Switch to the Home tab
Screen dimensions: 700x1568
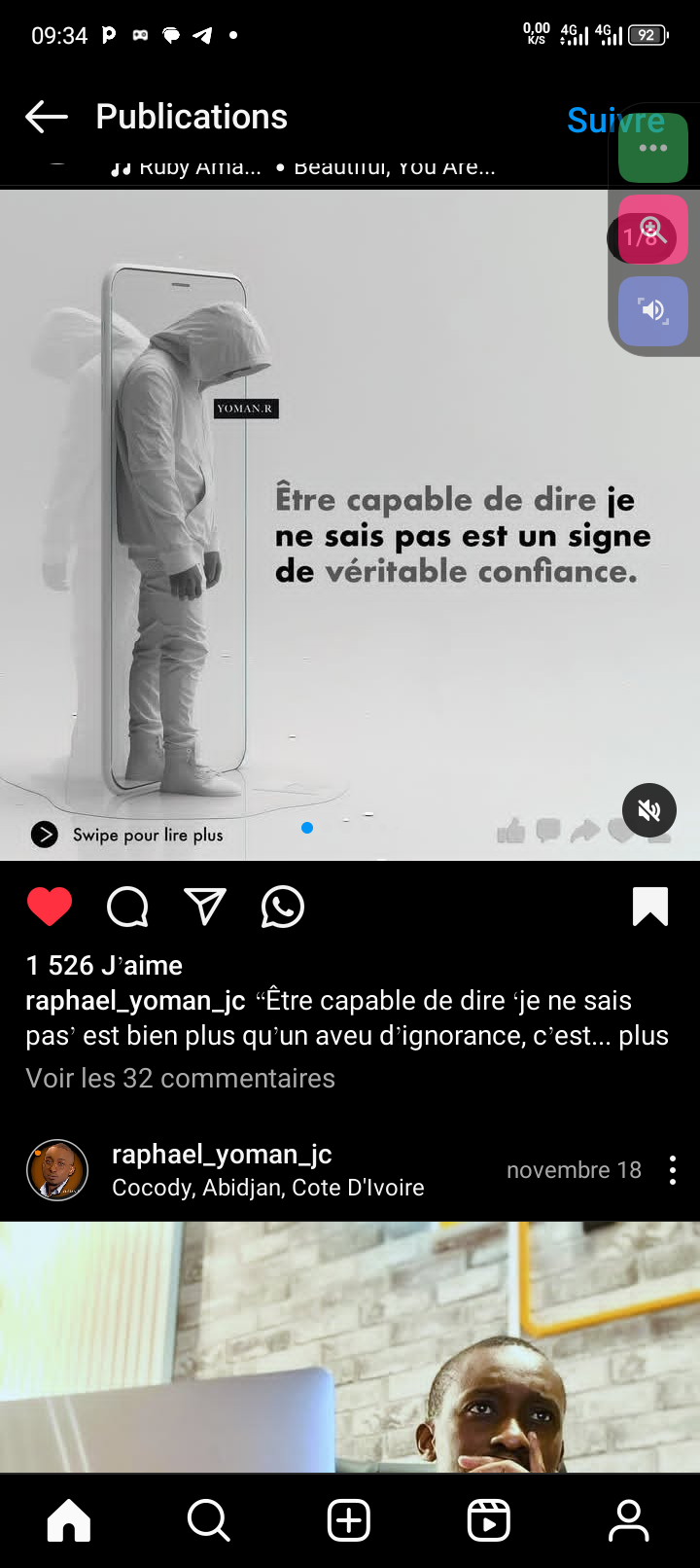point(69,1520)
